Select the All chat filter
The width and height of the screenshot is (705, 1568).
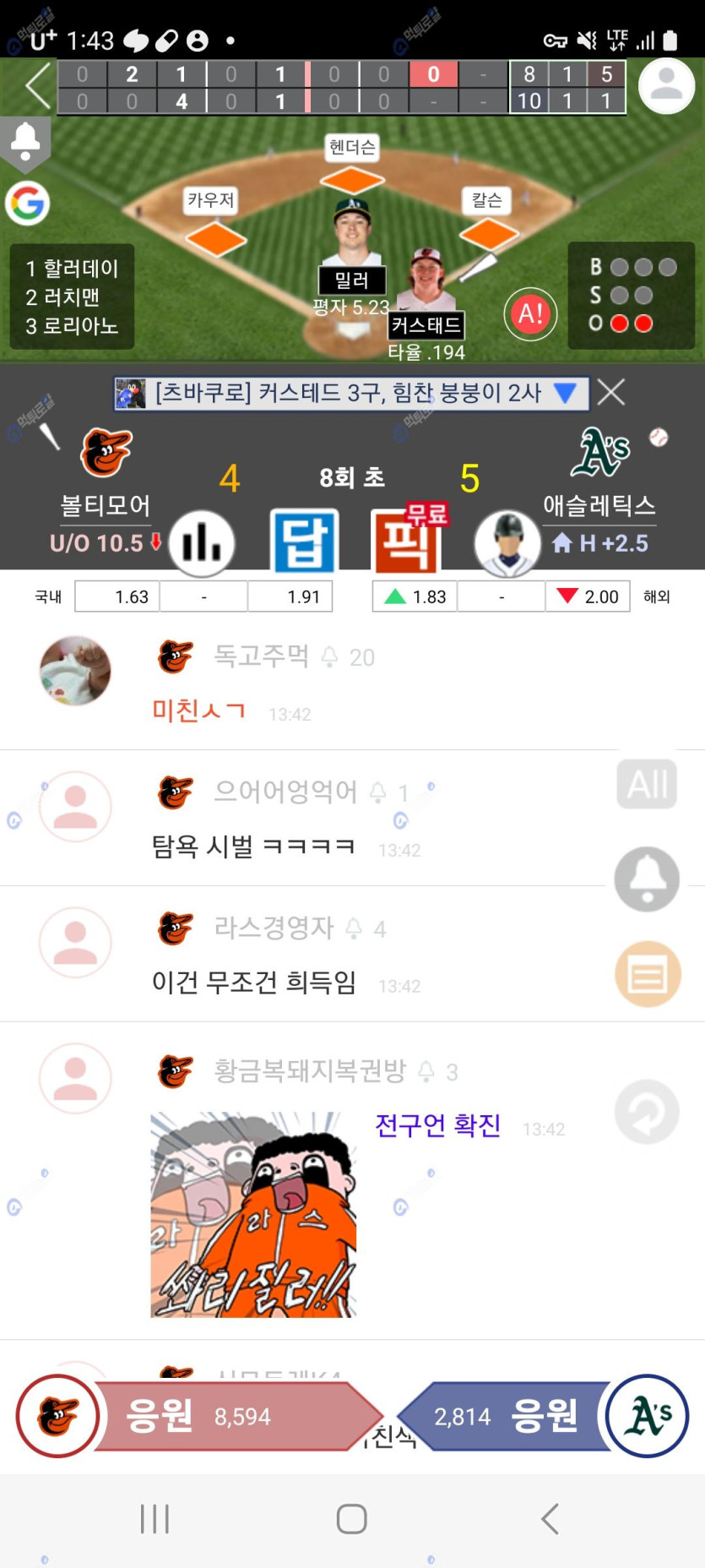[x=647, y=784]
